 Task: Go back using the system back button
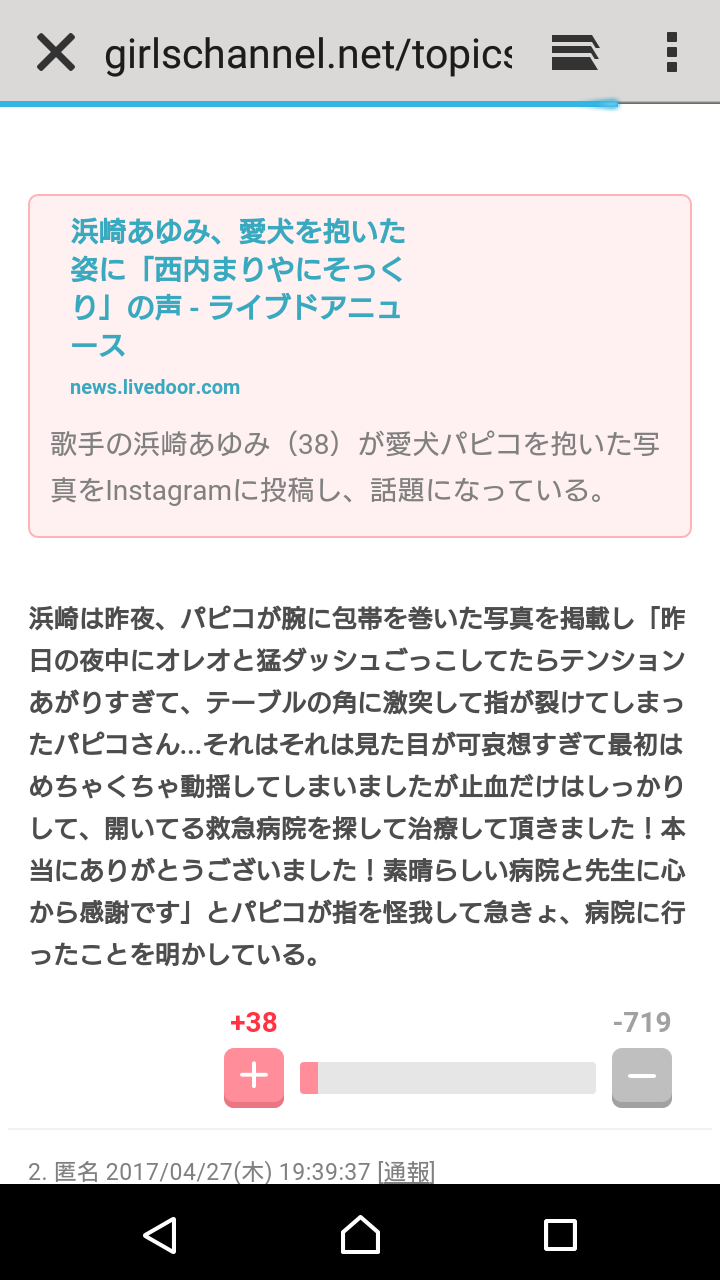click(x=160, y=1235)
